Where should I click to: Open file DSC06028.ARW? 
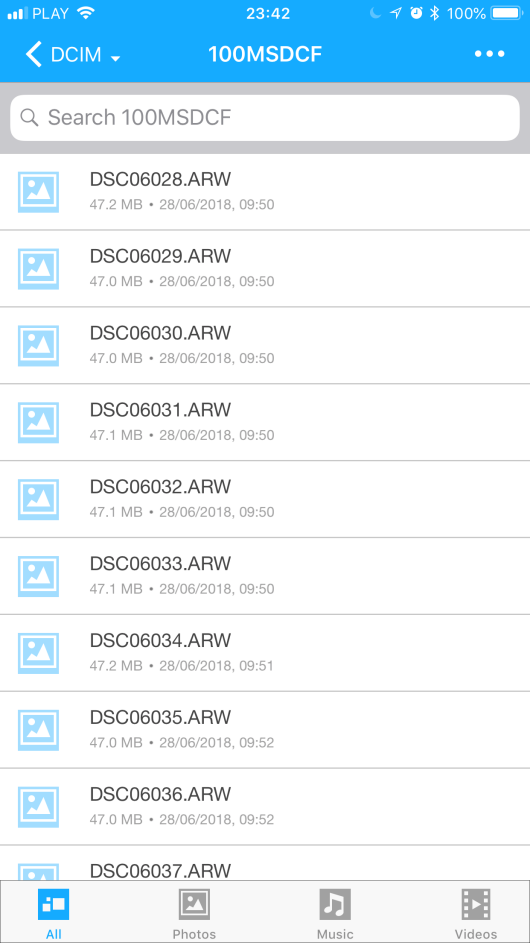click(265, 191)
